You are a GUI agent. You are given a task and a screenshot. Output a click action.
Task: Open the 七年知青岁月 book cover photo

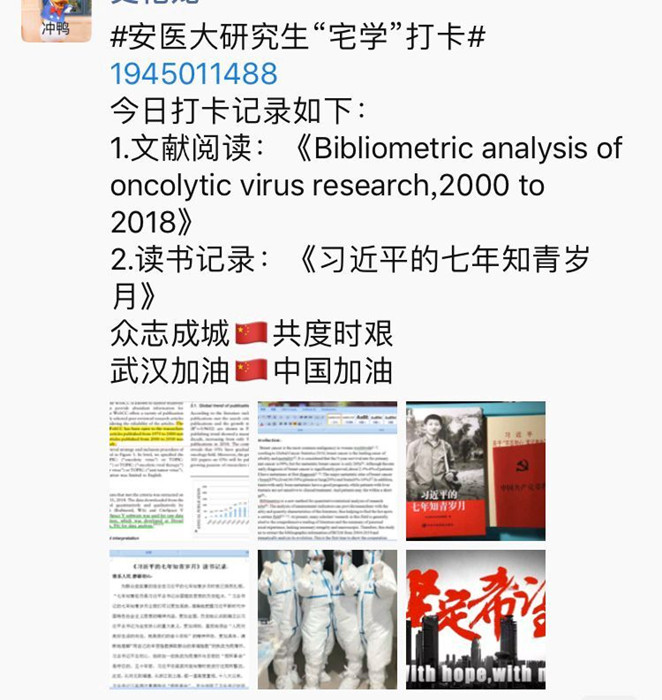point(475,471)
